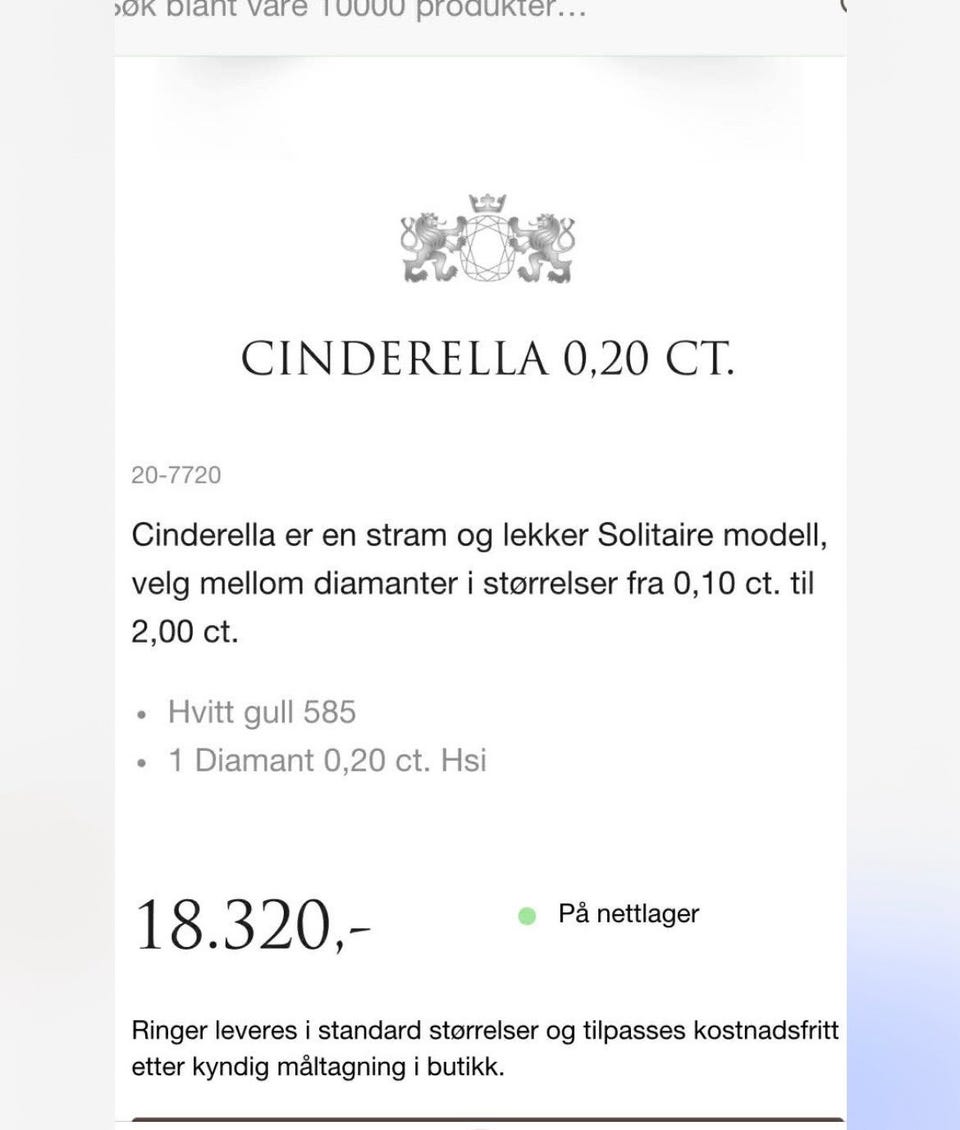960x1130 pixels.
Task: Click the price 18.320,-
Action: coord(252,928)
